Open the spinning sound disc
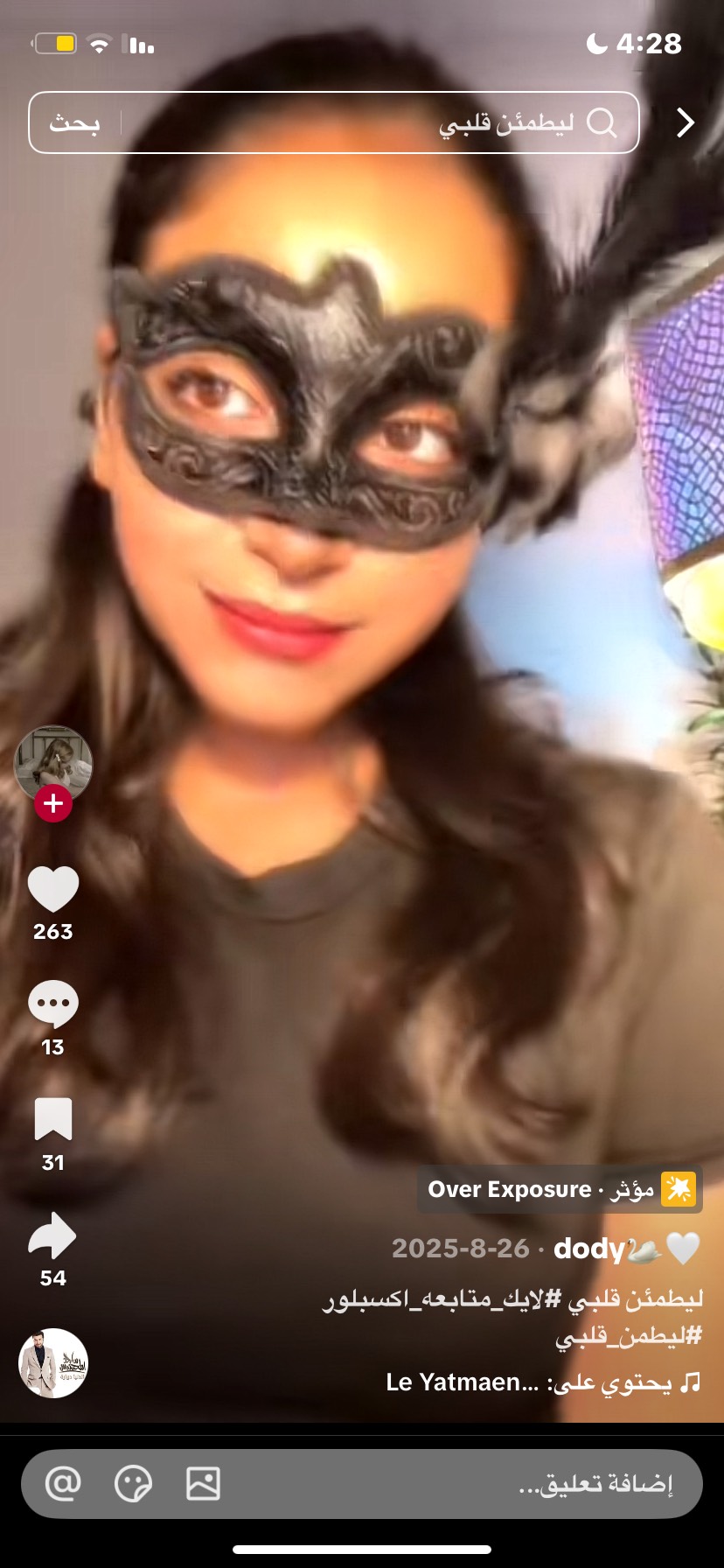 pos(53,1363)
